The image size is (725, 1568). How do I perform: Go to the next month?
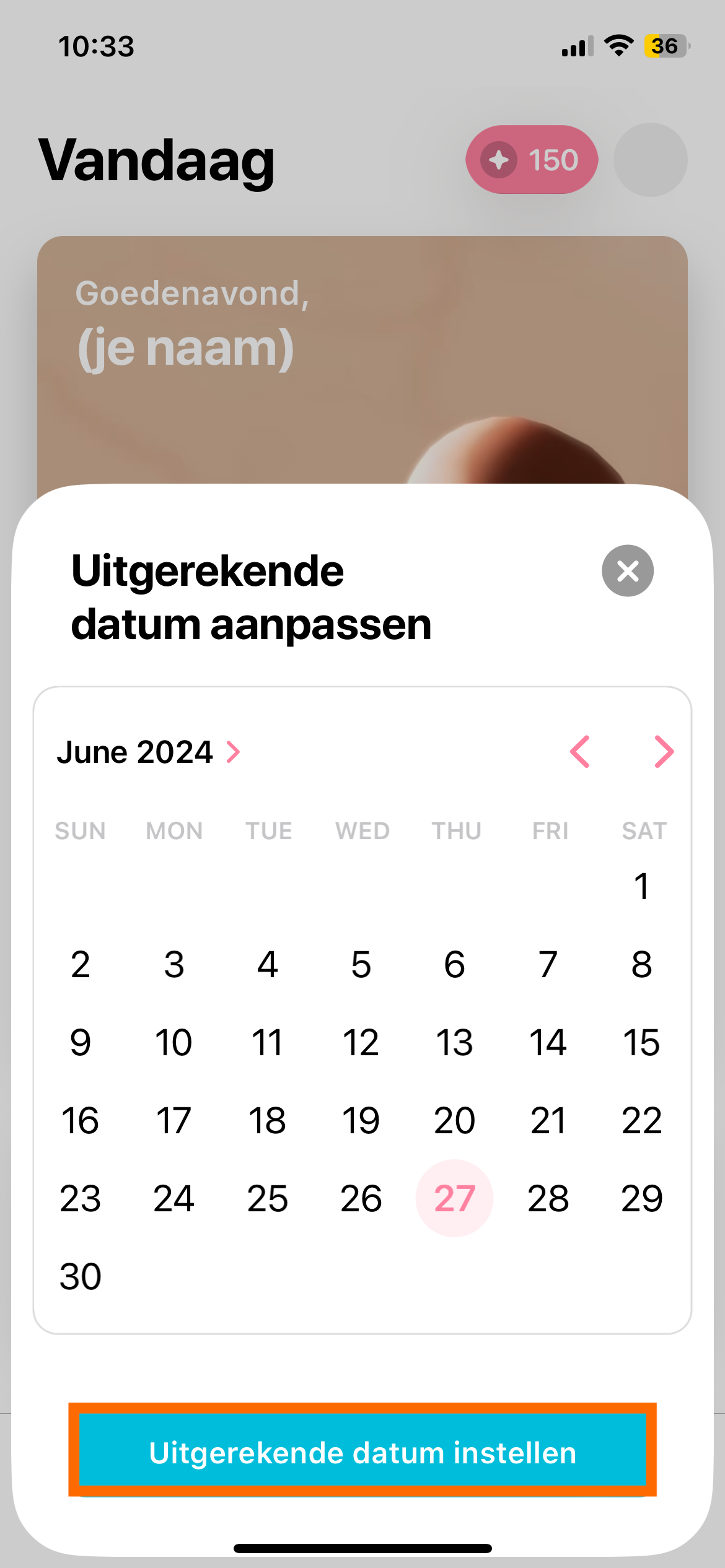pos(664,752)
